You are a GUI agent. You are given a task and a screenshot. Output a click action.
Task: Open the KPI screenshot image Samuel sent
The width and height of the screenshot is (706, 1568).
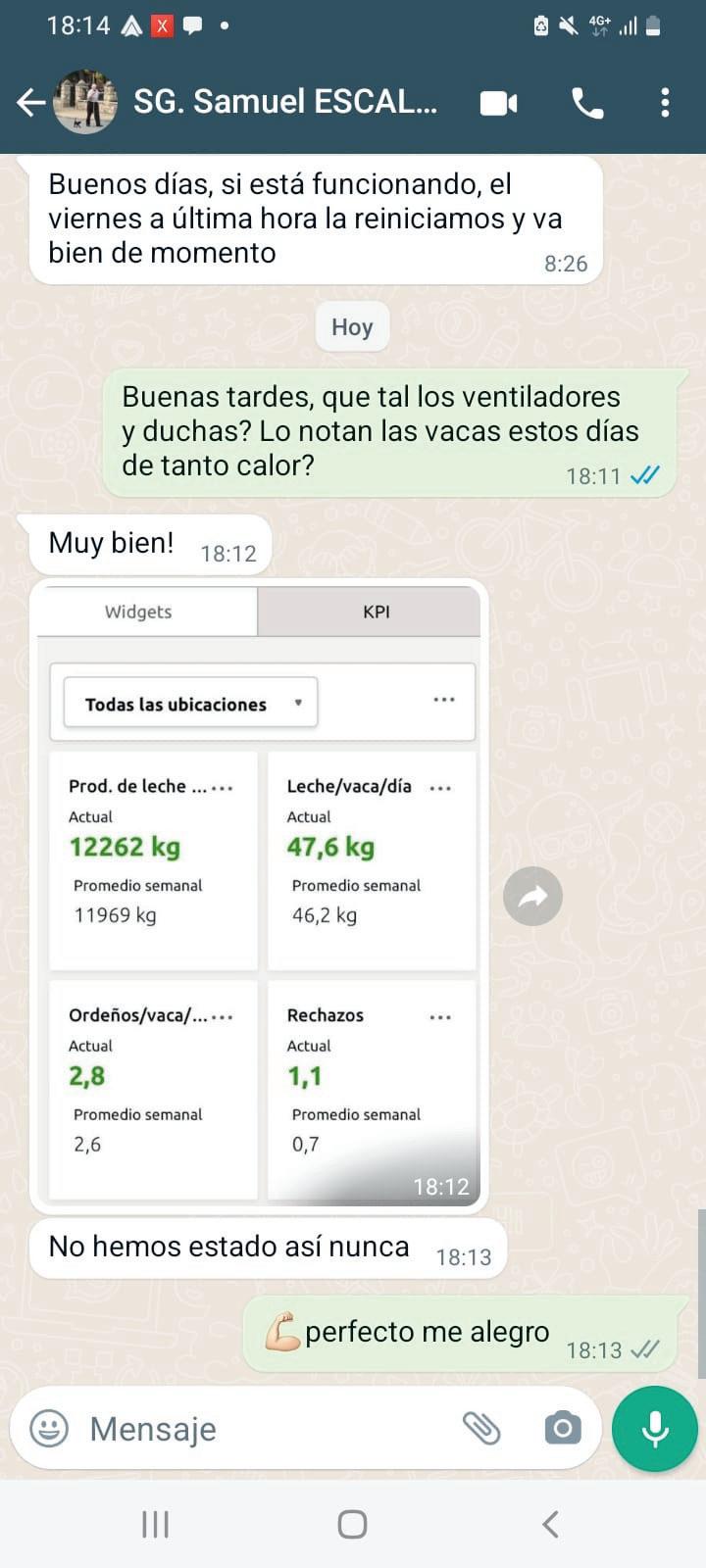260,896
